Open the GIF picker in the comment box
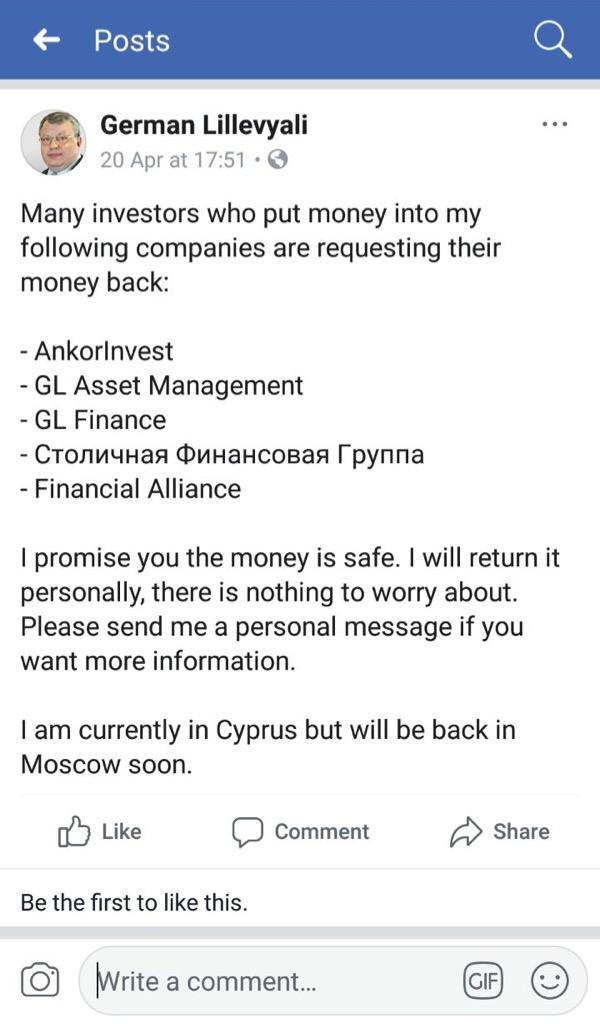The width and height of the screenshot is (600, 1024). [483, 981]
